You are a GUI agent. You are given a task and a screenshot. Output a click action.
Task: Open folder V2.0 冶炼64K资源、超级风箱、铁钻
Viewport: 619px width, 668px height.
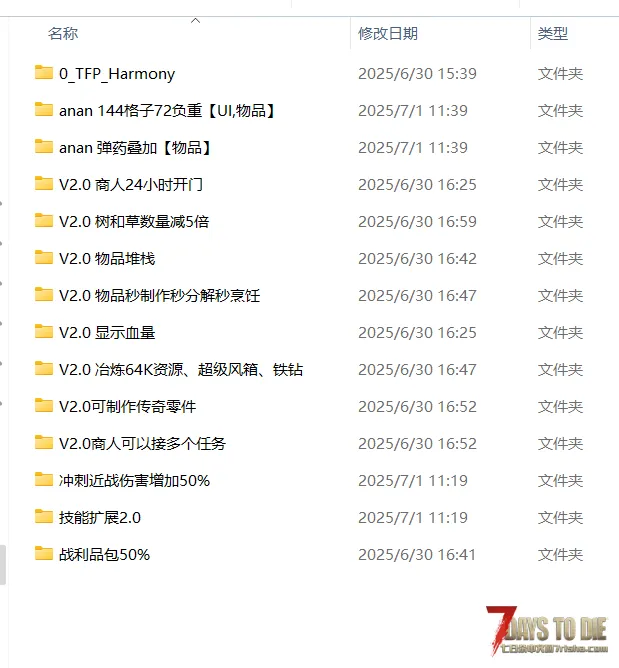pyautogui.click(x=180, y=370)
